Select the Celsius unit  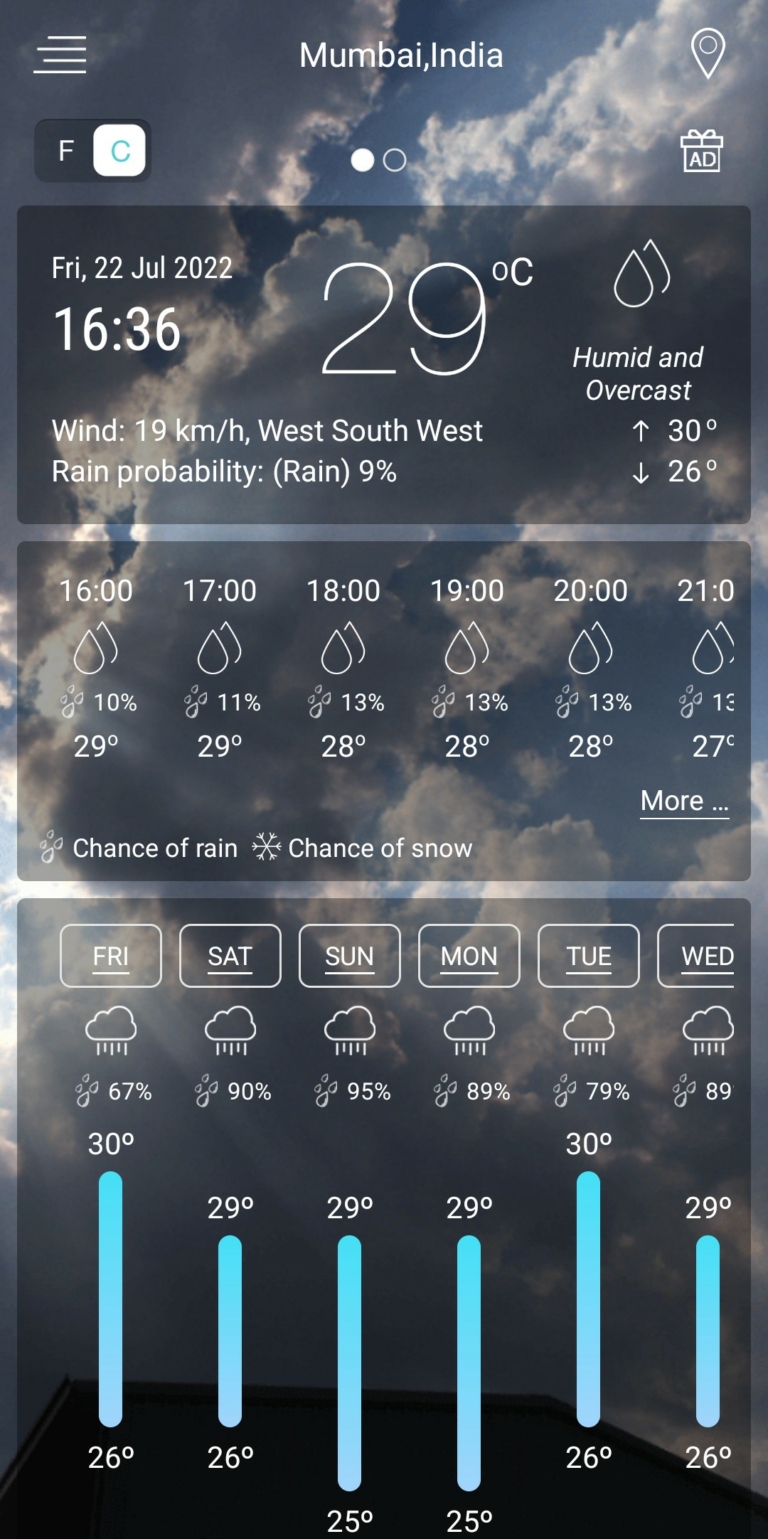pyautogui.click(x=120, y=151)
